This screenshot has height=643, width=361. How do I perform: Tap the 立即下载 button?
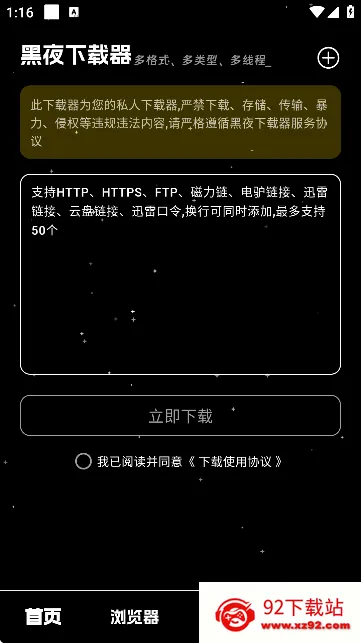(180, 415)
